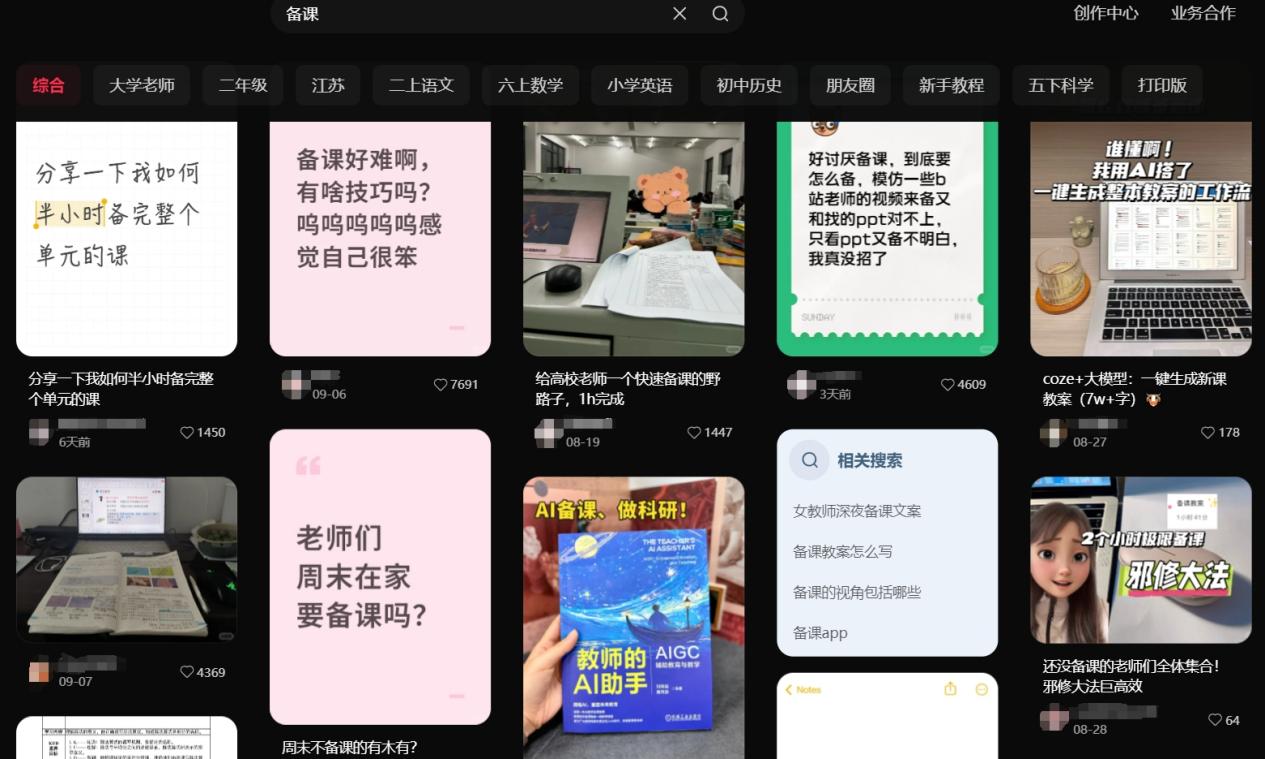1265x759 pixels.
Task: Open 给高校老师一个快速备课的野路子 post
Action: (x=628, y=388)
